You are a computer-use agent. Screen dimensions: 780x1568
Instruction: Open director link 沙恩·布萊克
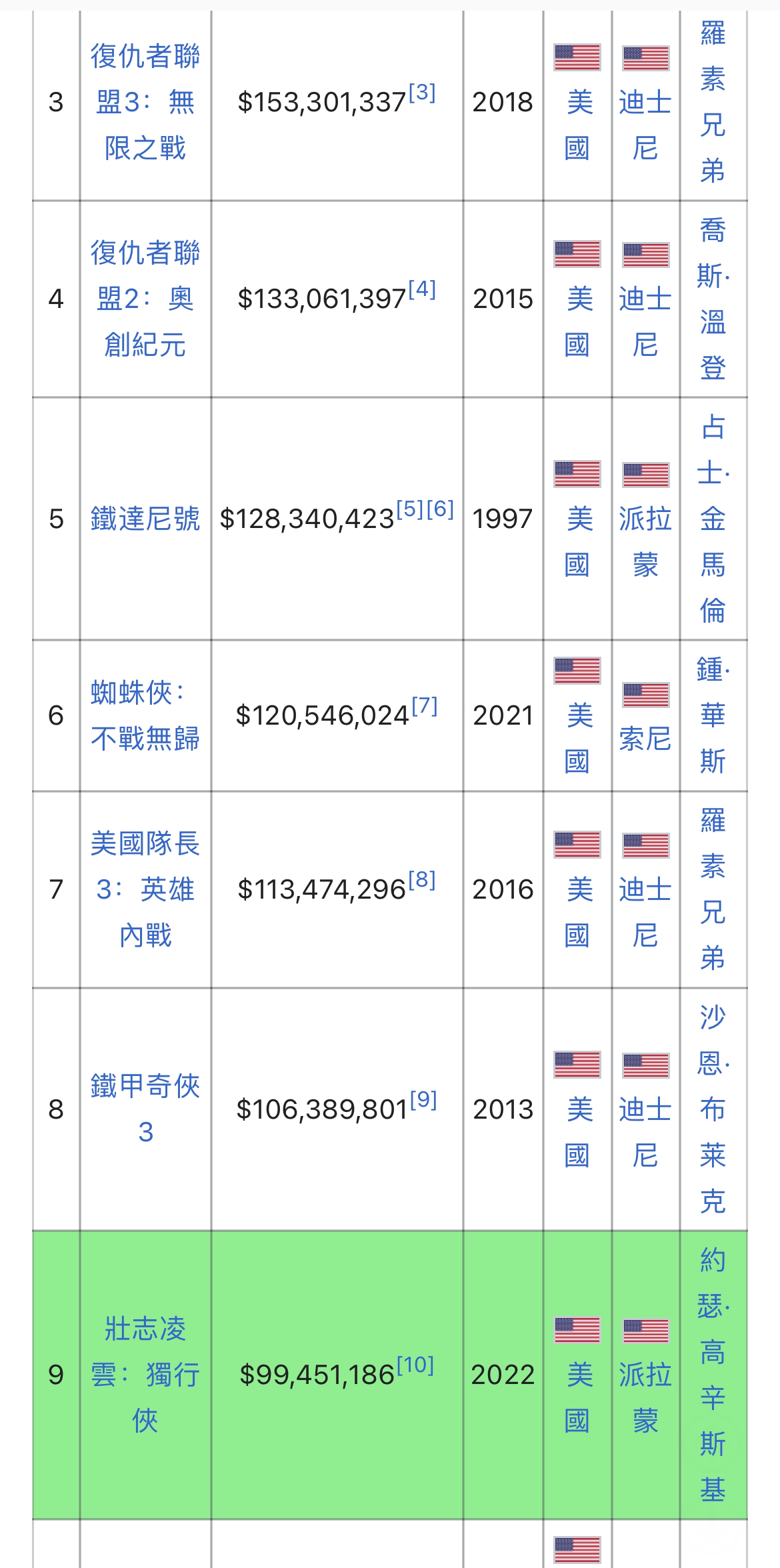tap(713, 1109)
